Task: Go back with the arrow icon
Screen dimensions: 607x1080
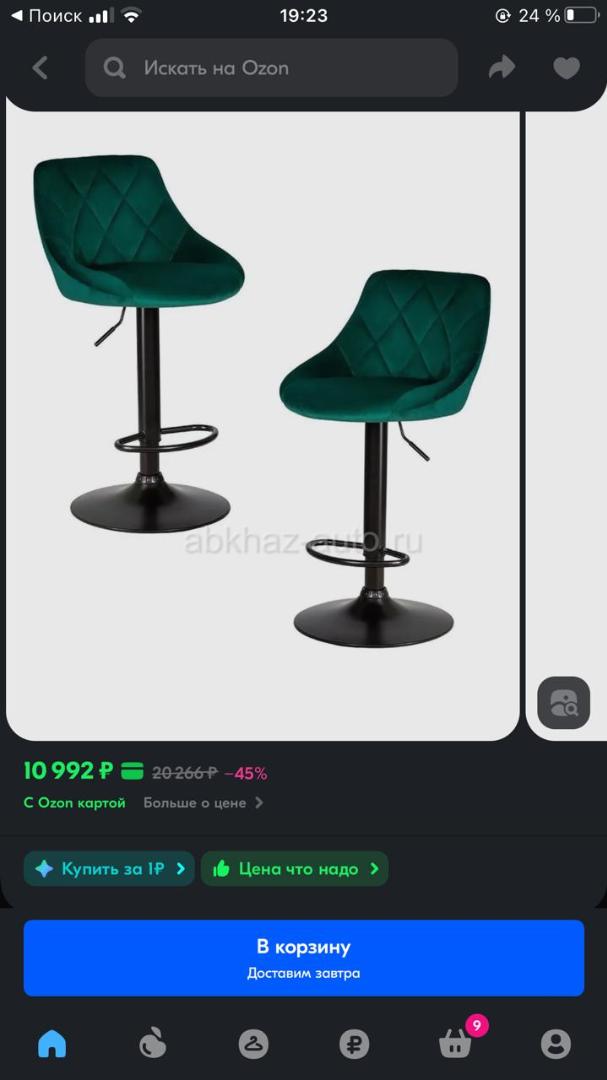Action: point(41,68)
